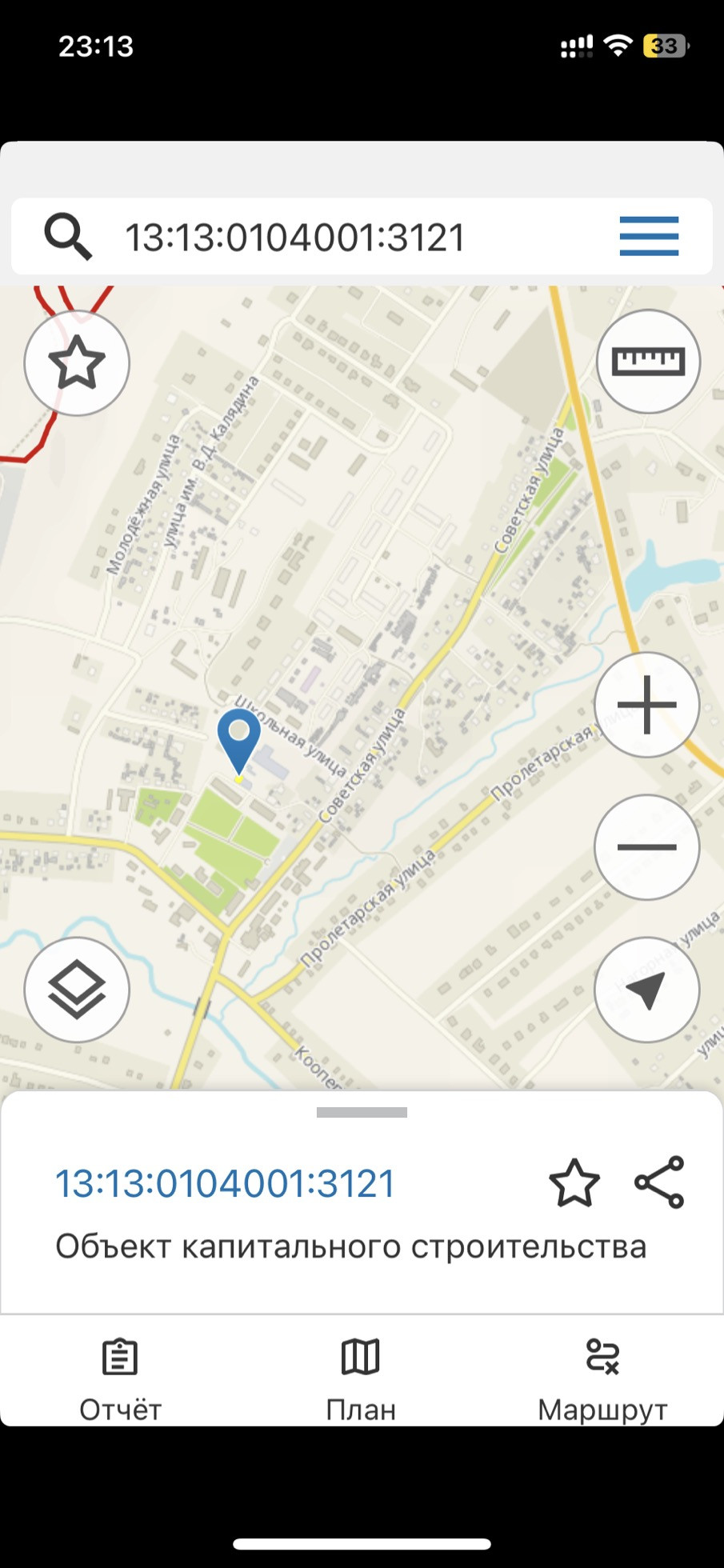Image resolution: width=724 pixels, height=1568 pixels.
Task: Tap the search field with the cadastral number
Action: click(320, 238)
